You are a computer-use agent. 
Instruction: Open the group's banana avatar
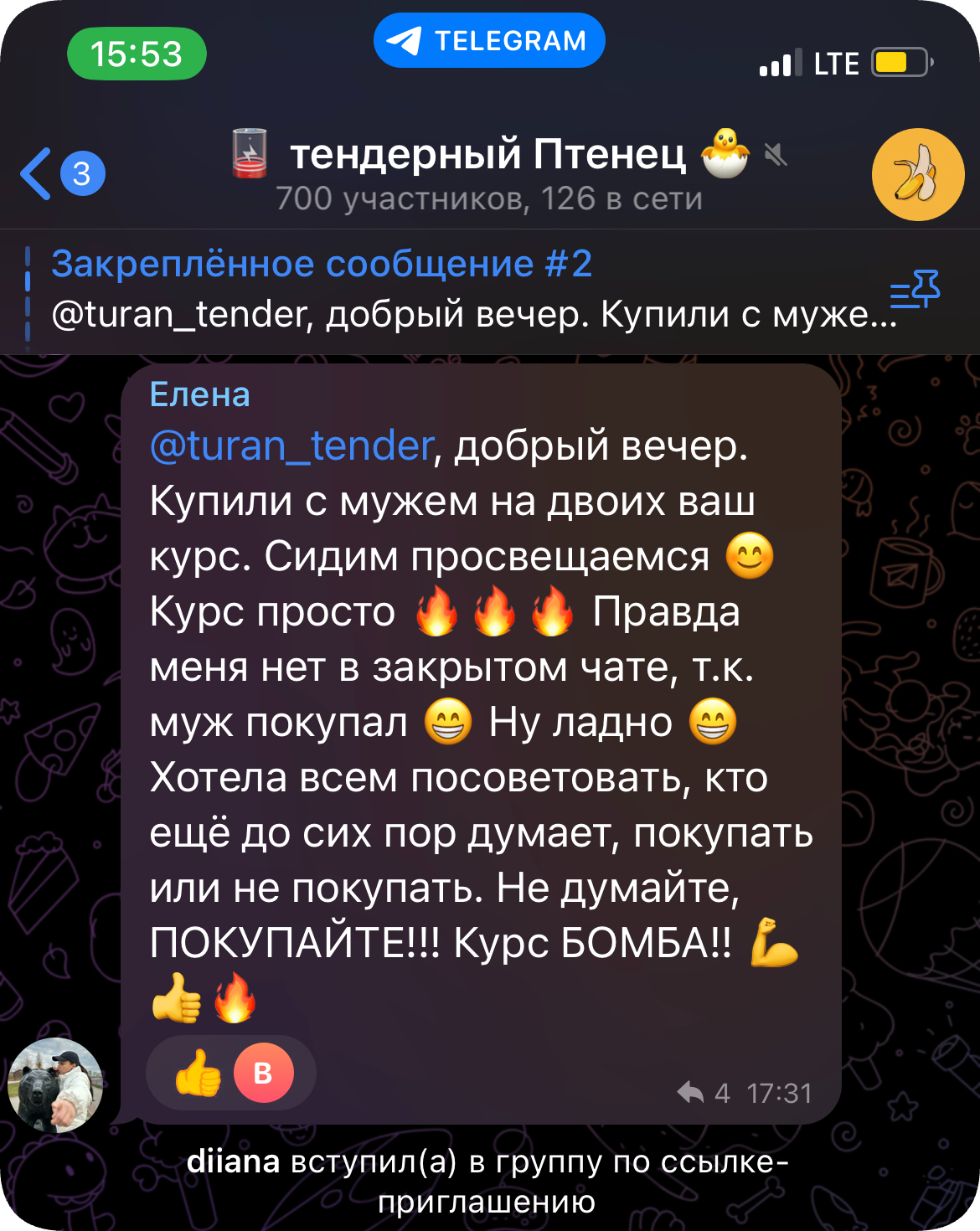pos(917,174)
